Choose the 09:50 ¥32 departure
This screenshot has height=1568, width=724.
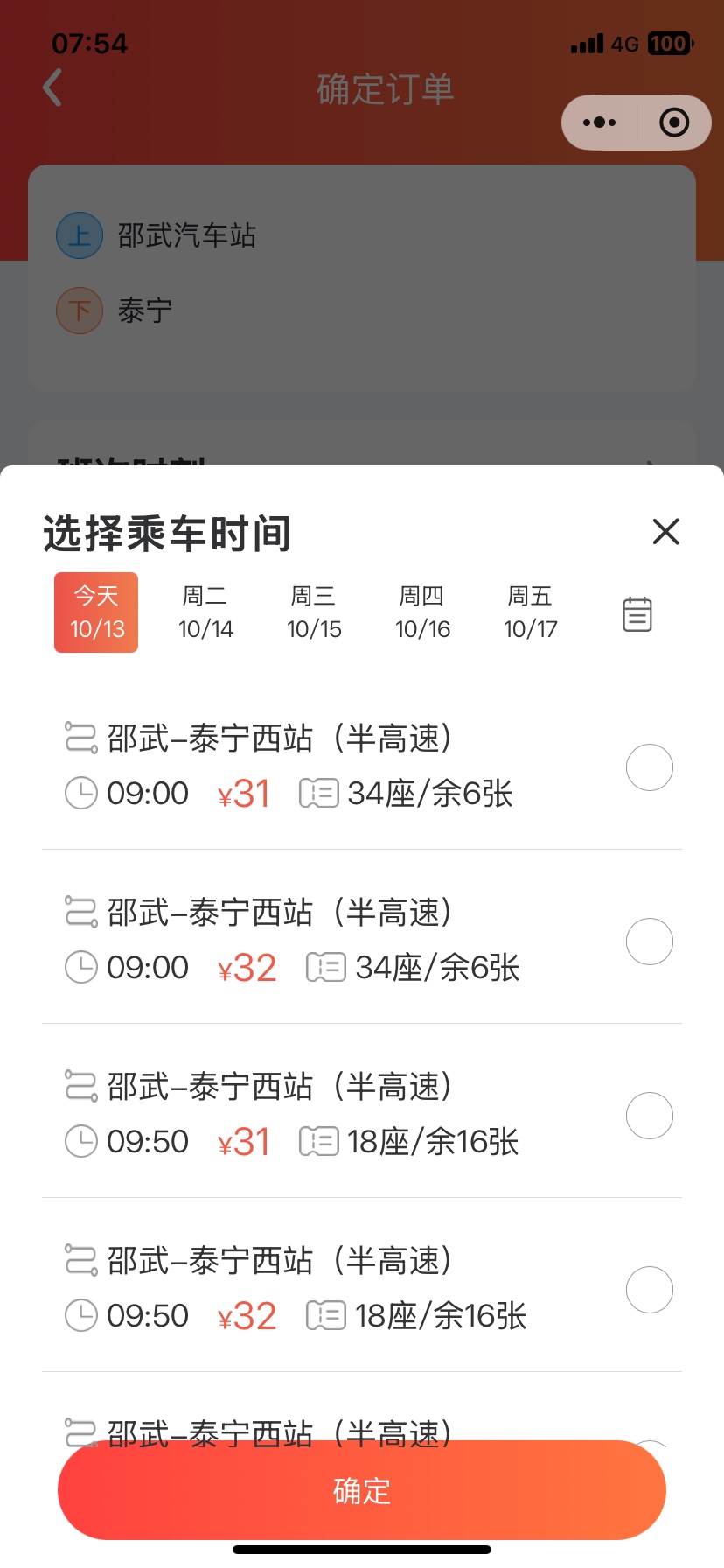coord(649,1290)
